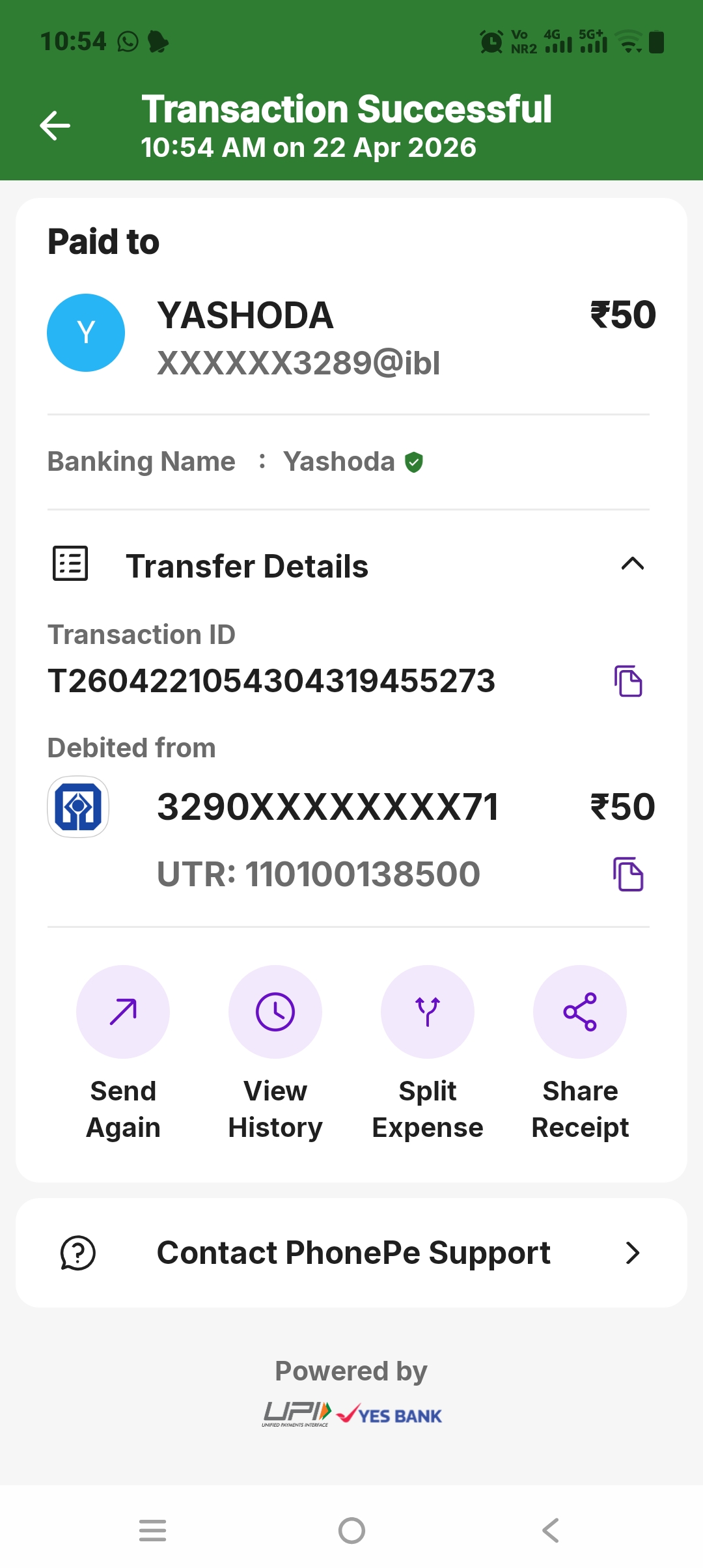Tap the system home button
Viewport: 703px width, 1568px height.
click(x=351, y=1530)
